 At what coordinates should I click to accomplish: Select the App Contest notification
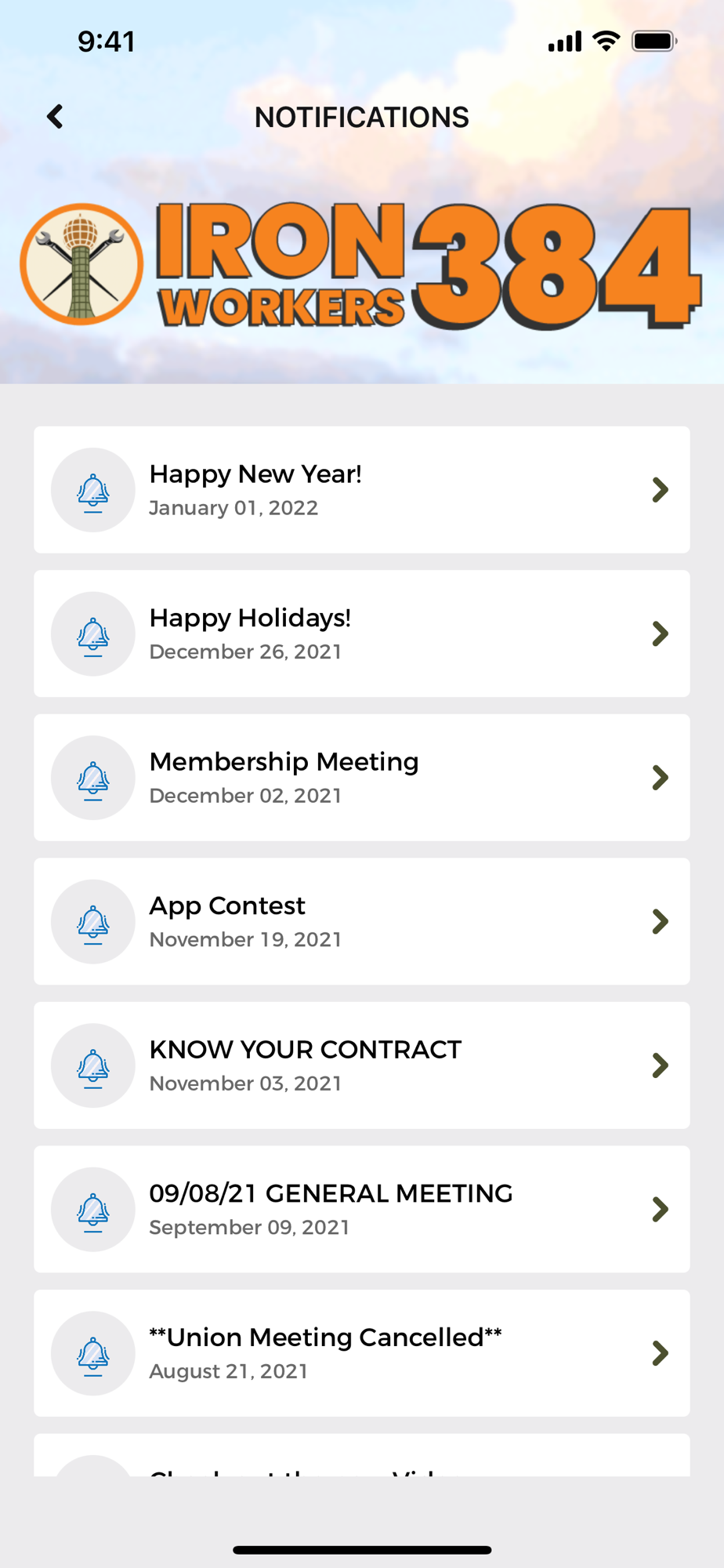pos(361,921)
